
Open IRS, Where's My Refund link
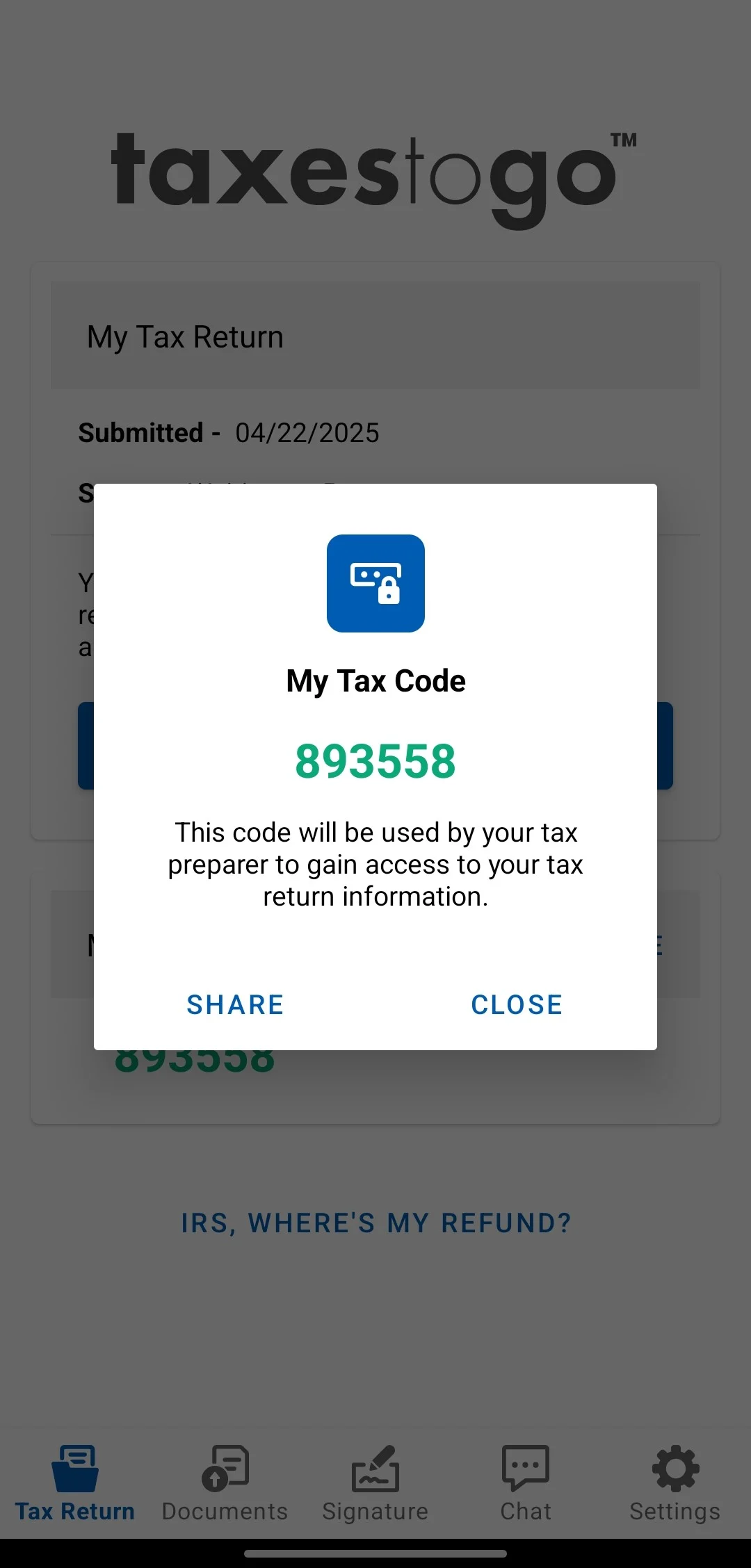[x=375, y=1223]
